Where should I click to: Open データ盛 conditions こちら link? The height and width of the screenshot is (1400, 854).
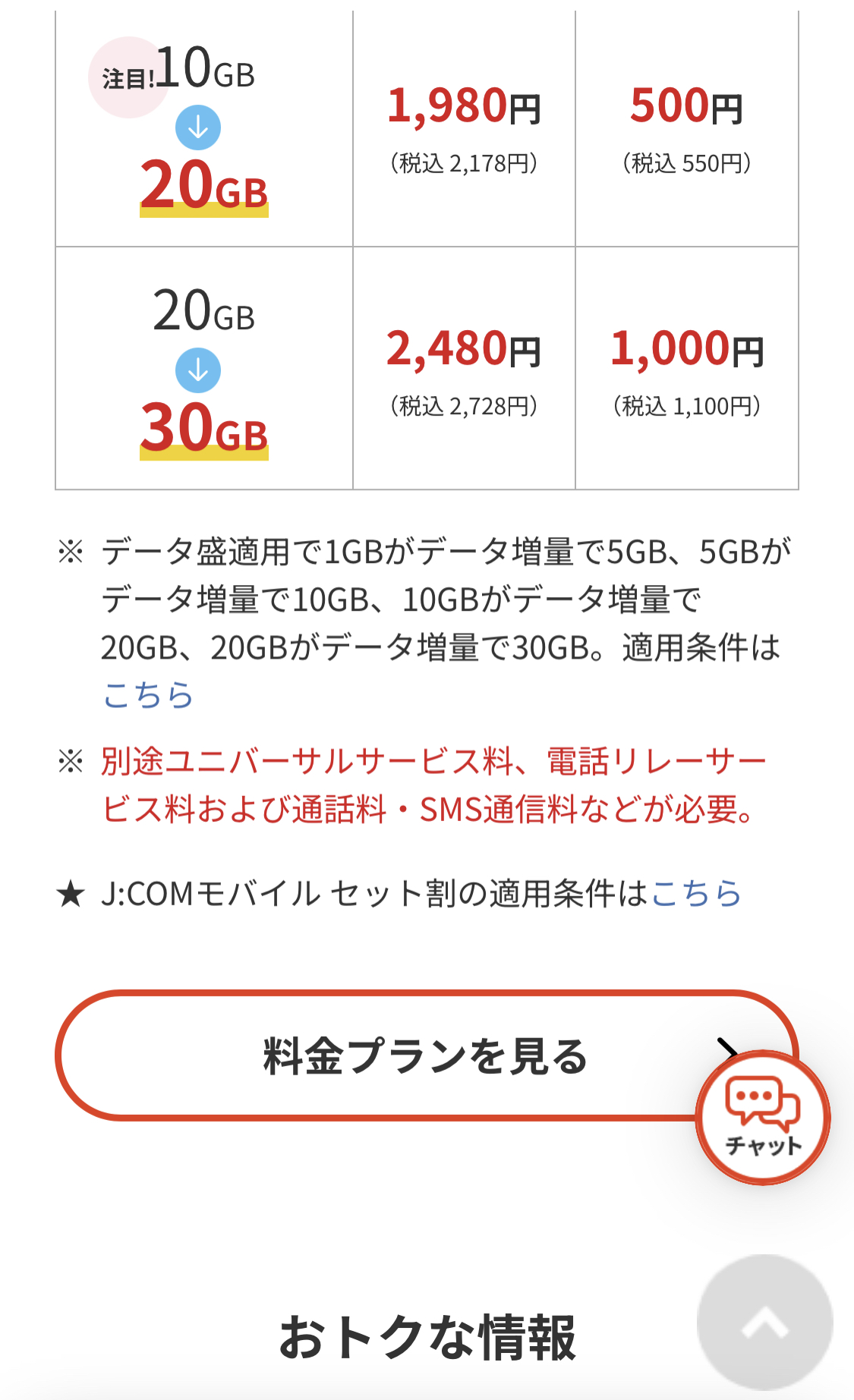point(147,695)
